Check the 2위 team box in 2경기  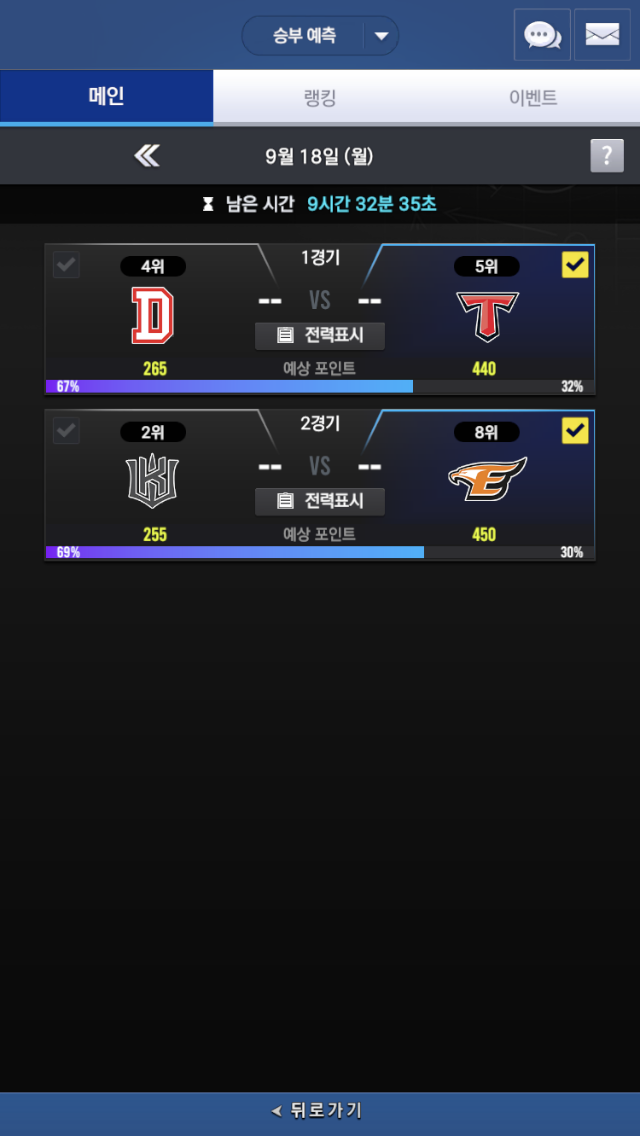(x=66, y=431)
